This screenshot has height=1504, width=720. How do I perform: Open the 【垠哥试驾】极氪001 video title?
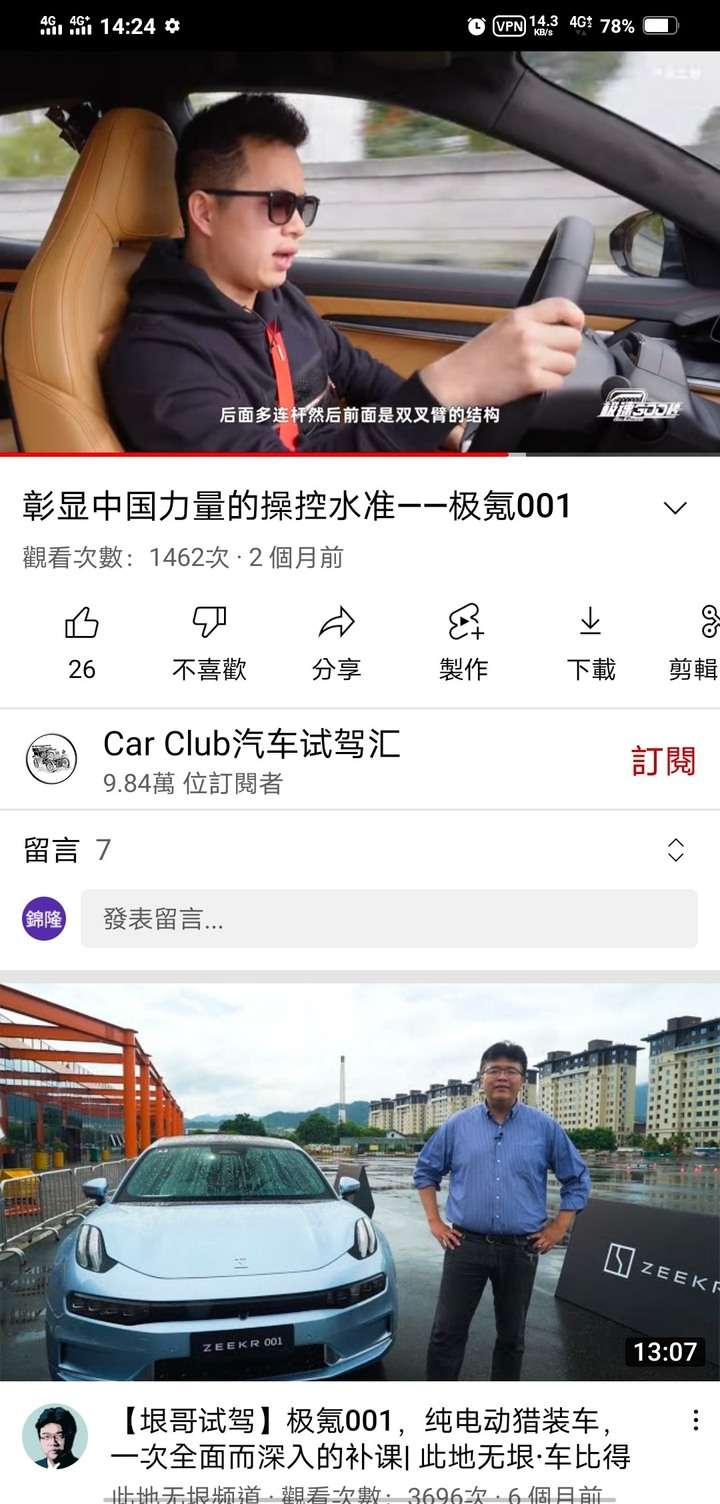tap(370, 1437)
